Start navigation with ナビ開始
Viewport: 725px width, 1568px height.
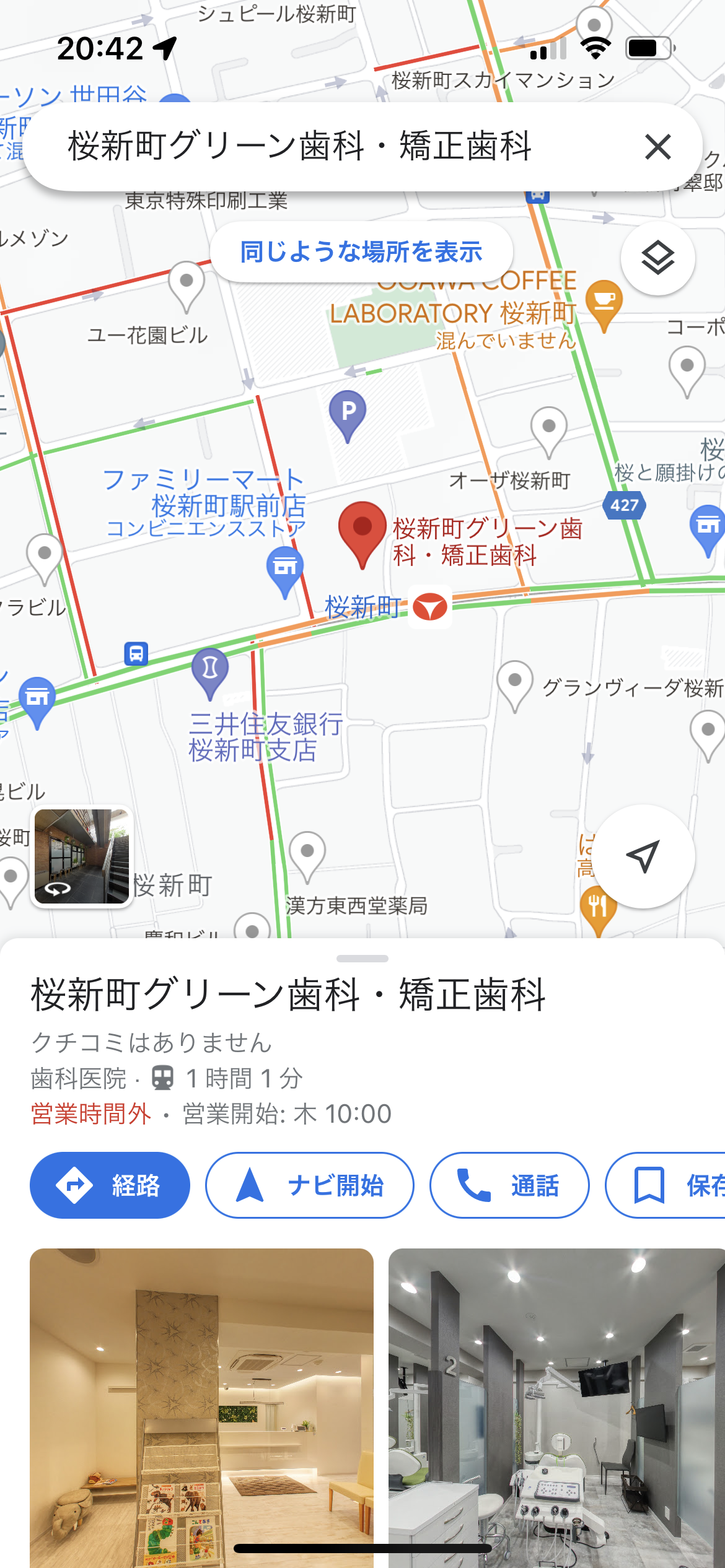tap(310, 1185)
